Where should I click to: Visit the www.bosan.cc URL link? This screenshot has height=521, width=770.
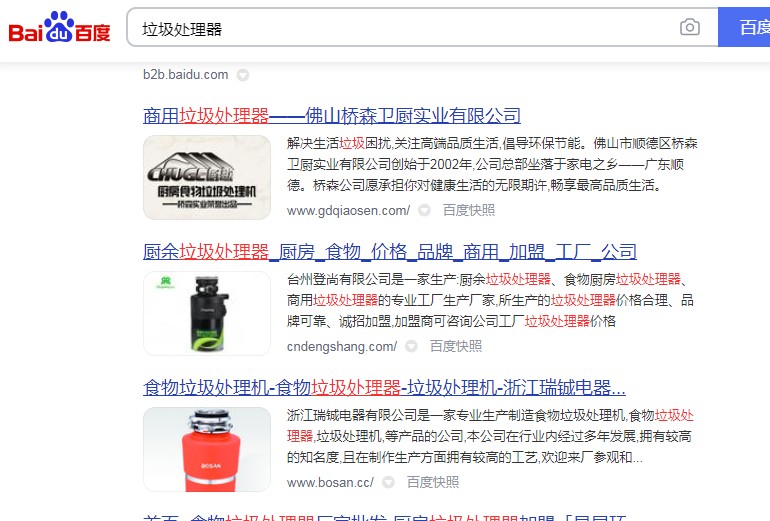[x=330, y=482]
